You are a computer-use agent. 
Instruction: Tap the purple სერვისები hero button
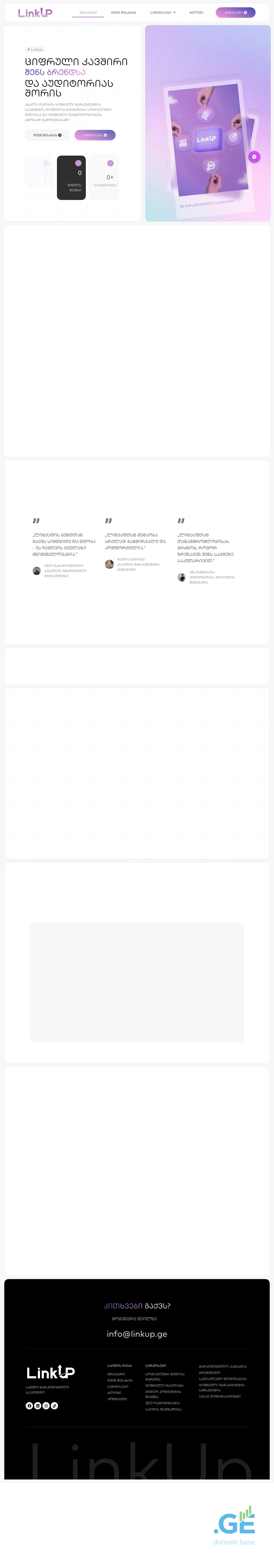tap(95, 135)
